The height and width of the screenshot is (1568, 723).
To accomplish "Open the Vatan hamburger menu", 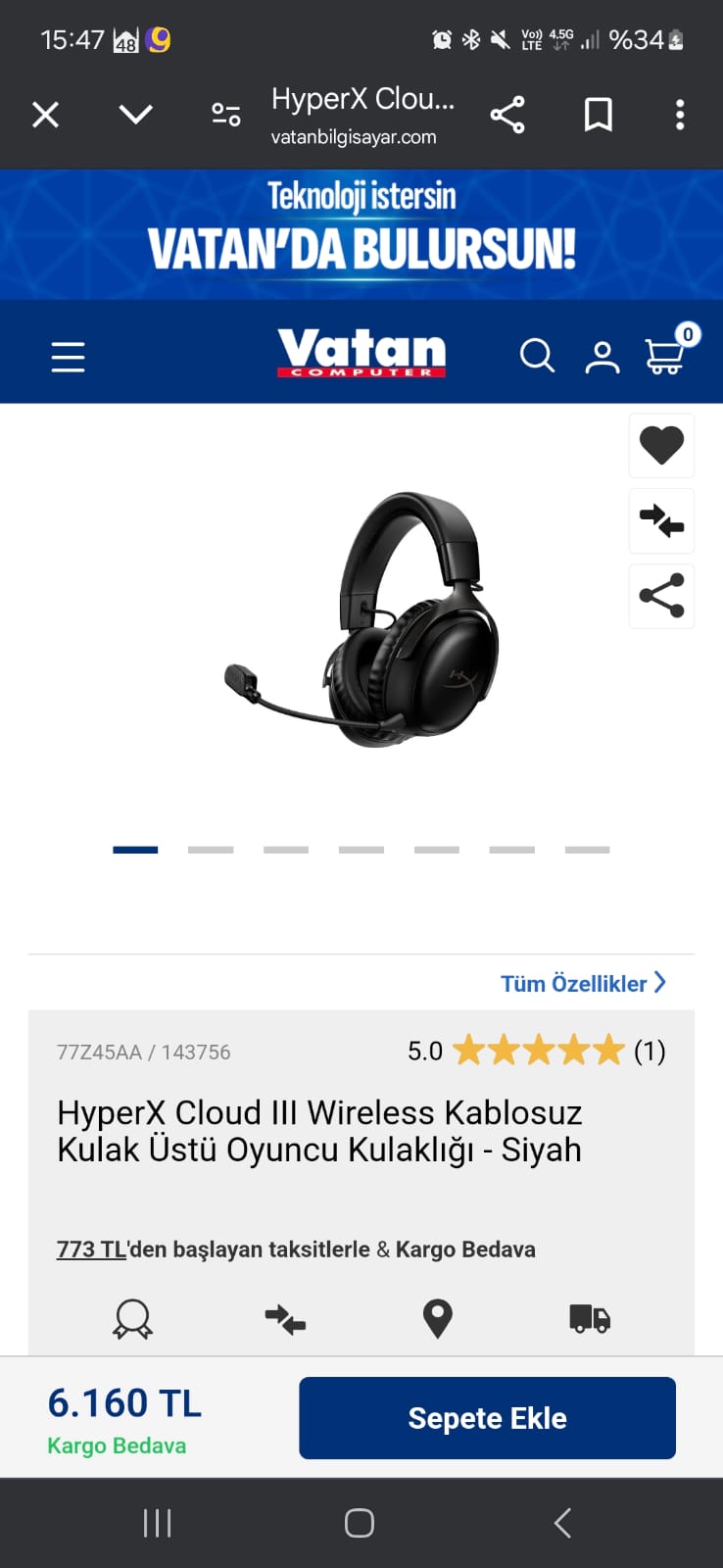I will pos(68,357).
